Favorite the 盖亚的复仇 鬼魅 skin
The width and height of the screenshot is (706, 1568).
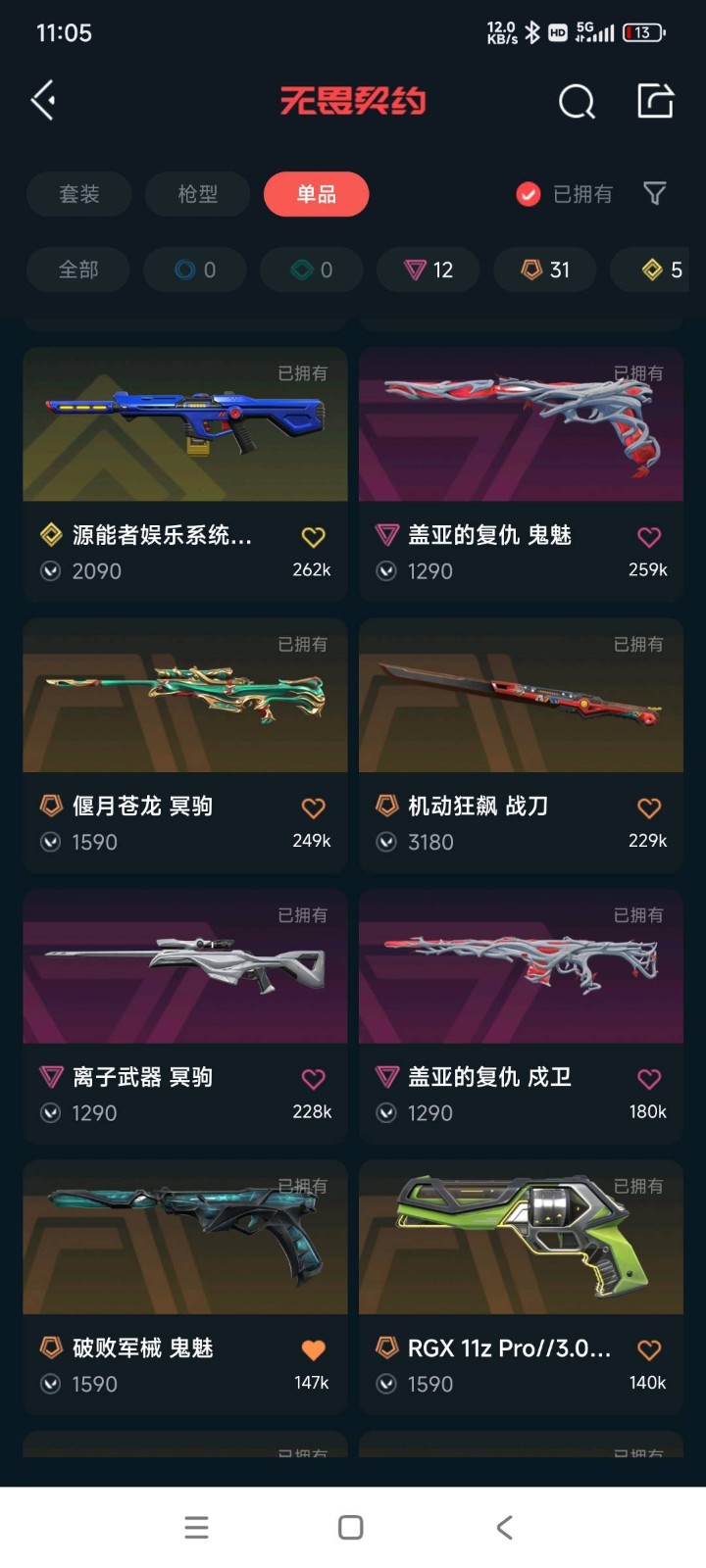[x=649, y=537]
